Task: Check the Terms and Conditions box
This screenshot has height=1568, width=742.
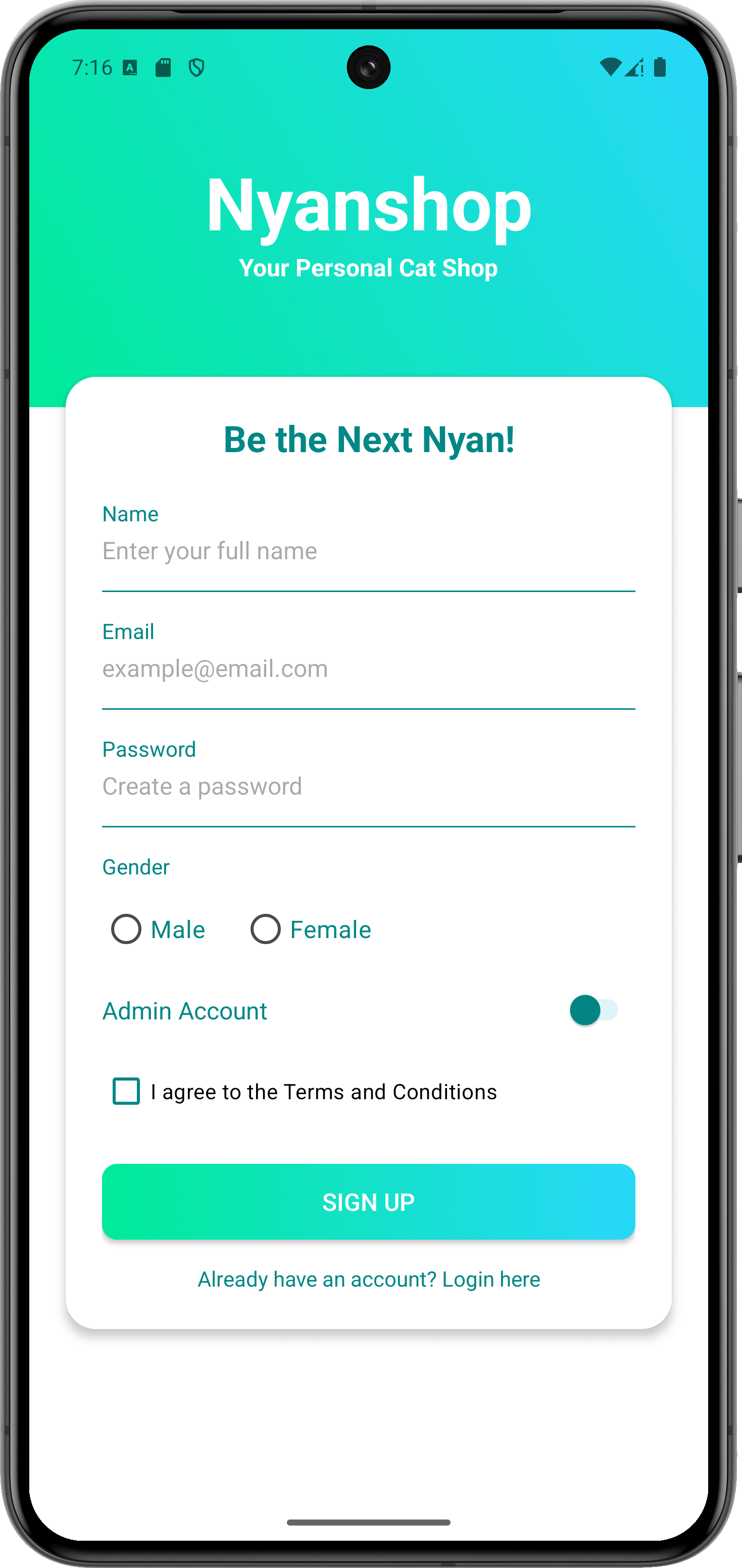Action: click(126, 1092)
